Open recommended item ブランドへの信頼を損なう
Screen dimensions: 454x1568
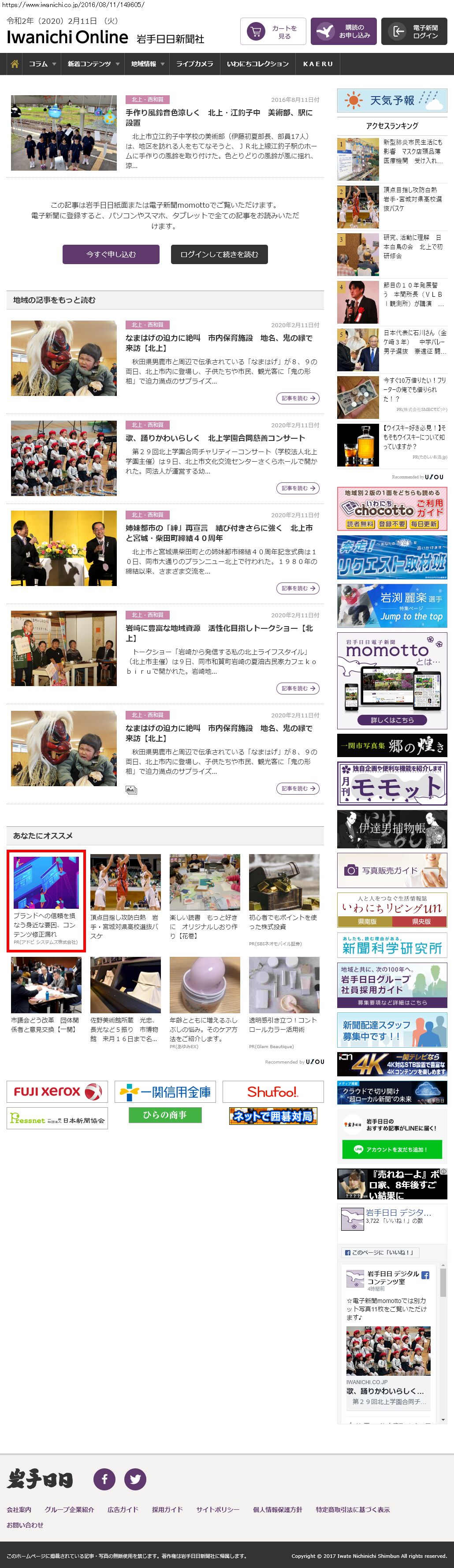pyautogui.click(x=46, y=900)
